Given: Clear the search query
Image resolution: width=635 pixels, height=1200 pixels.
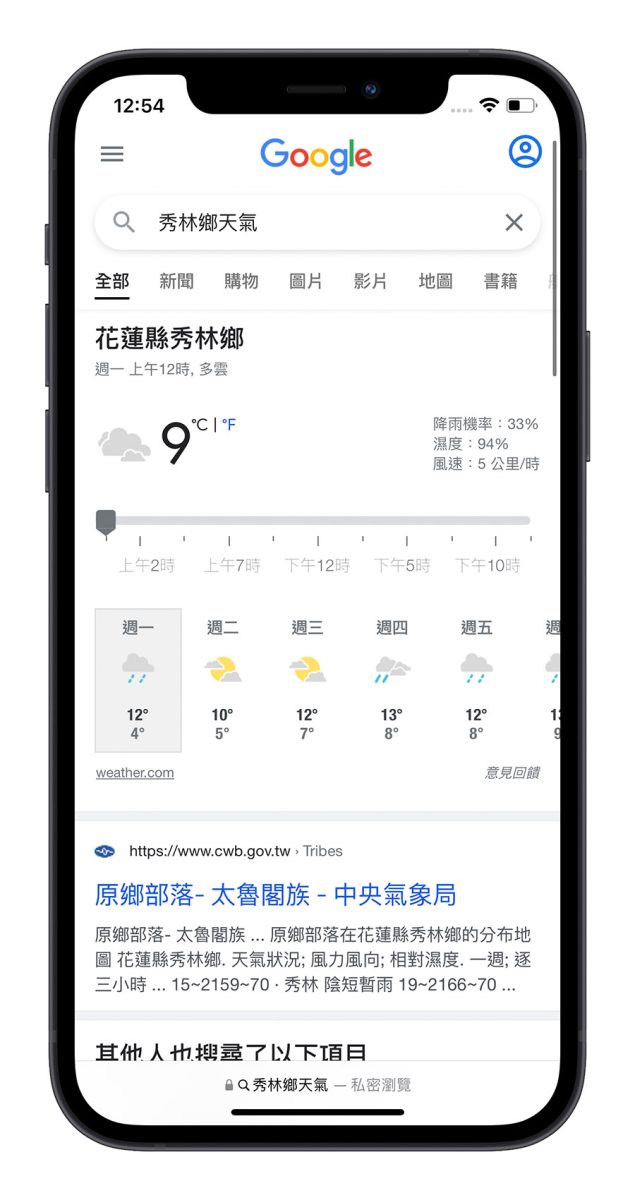Looking at the screenshot, I should pos(513,222).
